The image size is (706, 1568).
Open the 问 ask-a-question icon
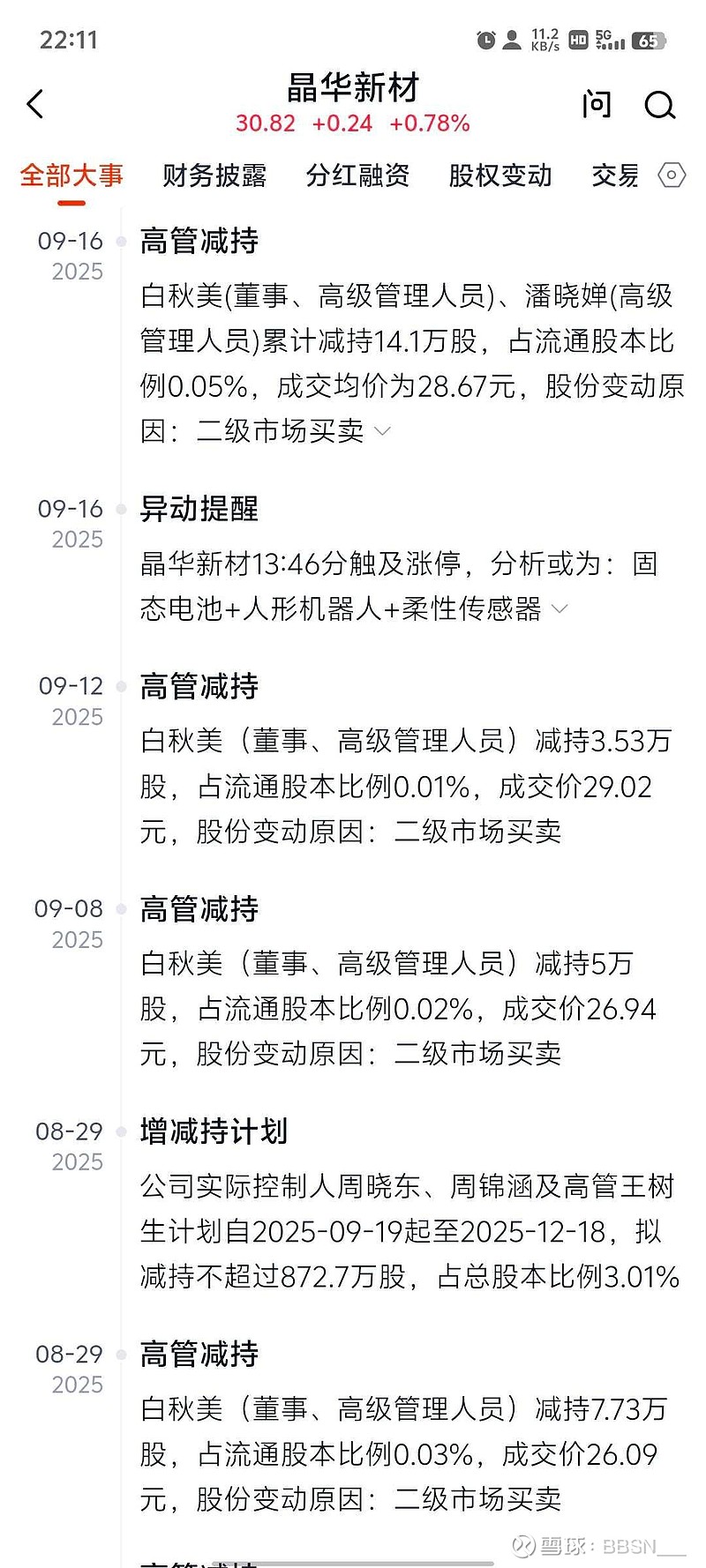597,103
